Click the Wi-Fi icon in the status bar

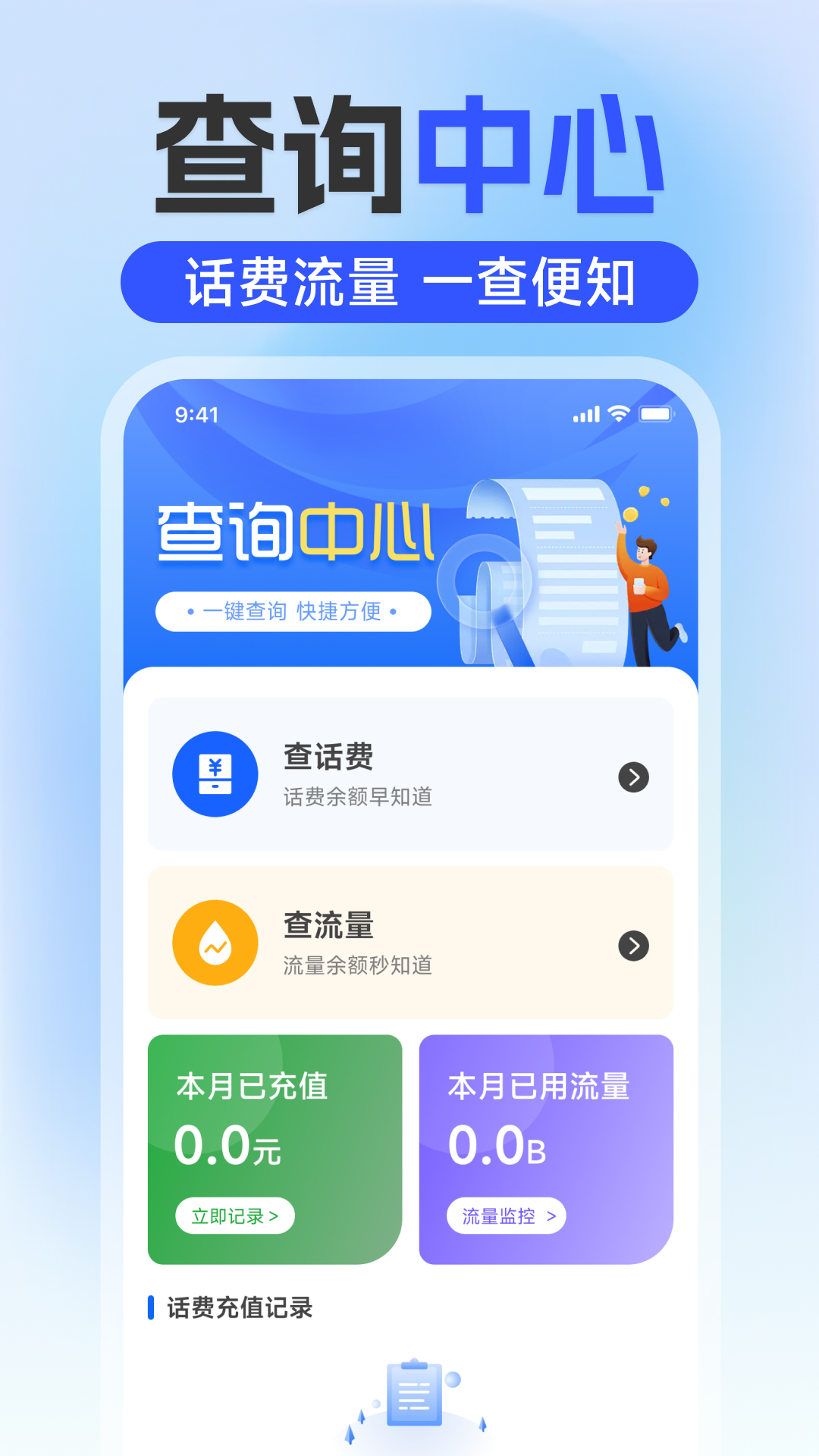click(619, 413)
